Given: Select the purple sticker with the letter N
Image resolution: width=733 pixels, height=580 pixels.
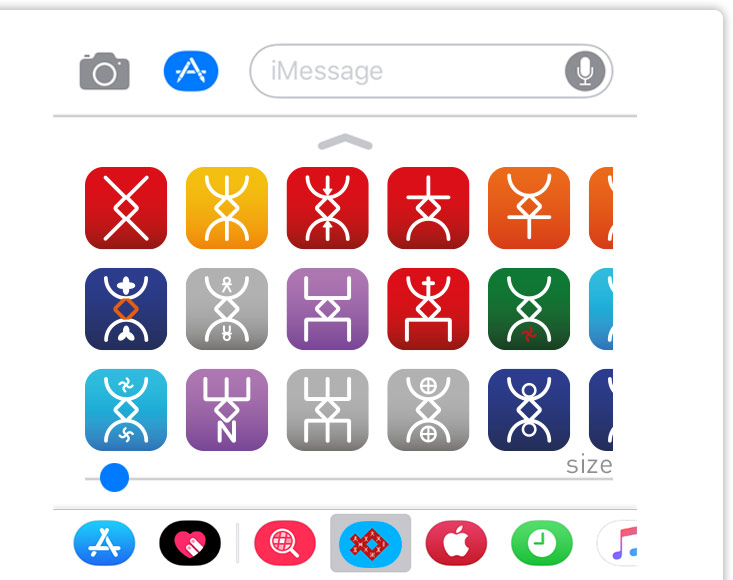Looking at the screenshot, I should pos(227,410).
